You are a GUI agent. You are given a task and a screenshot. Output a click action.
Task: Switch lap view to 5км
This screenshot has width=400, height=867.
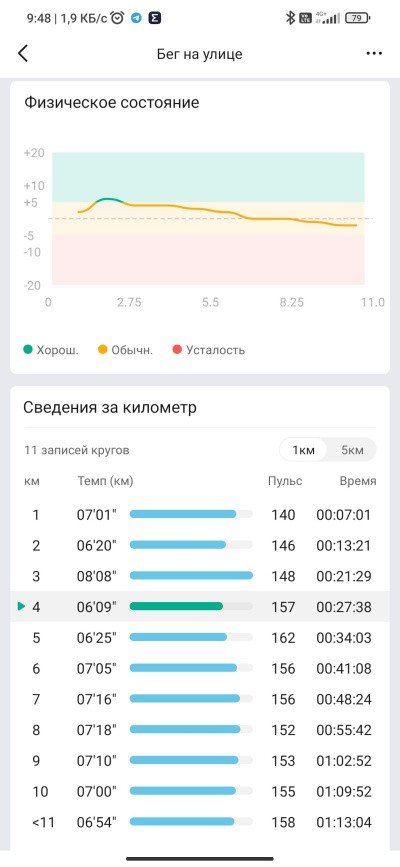pyautogui.click(x=352, y=450)
